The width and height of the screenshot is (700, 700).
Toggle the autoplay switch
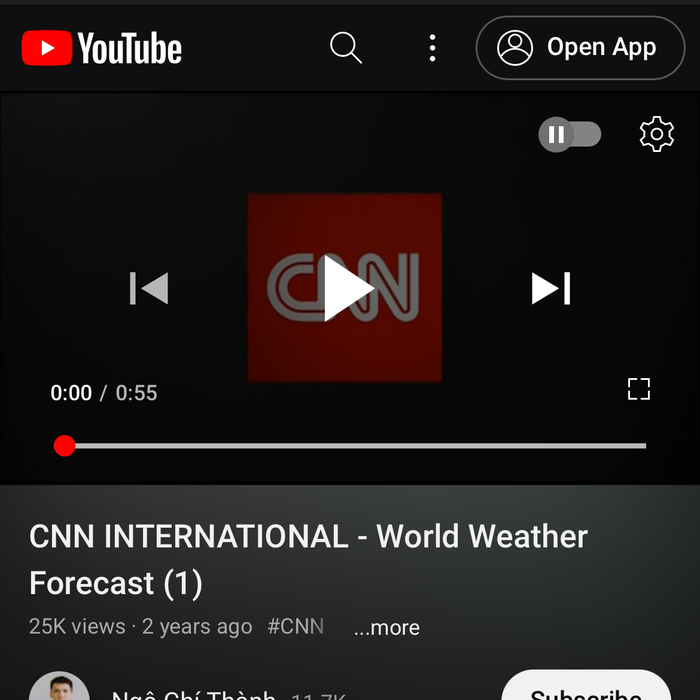pyautogui.click(x=570, y=134)
